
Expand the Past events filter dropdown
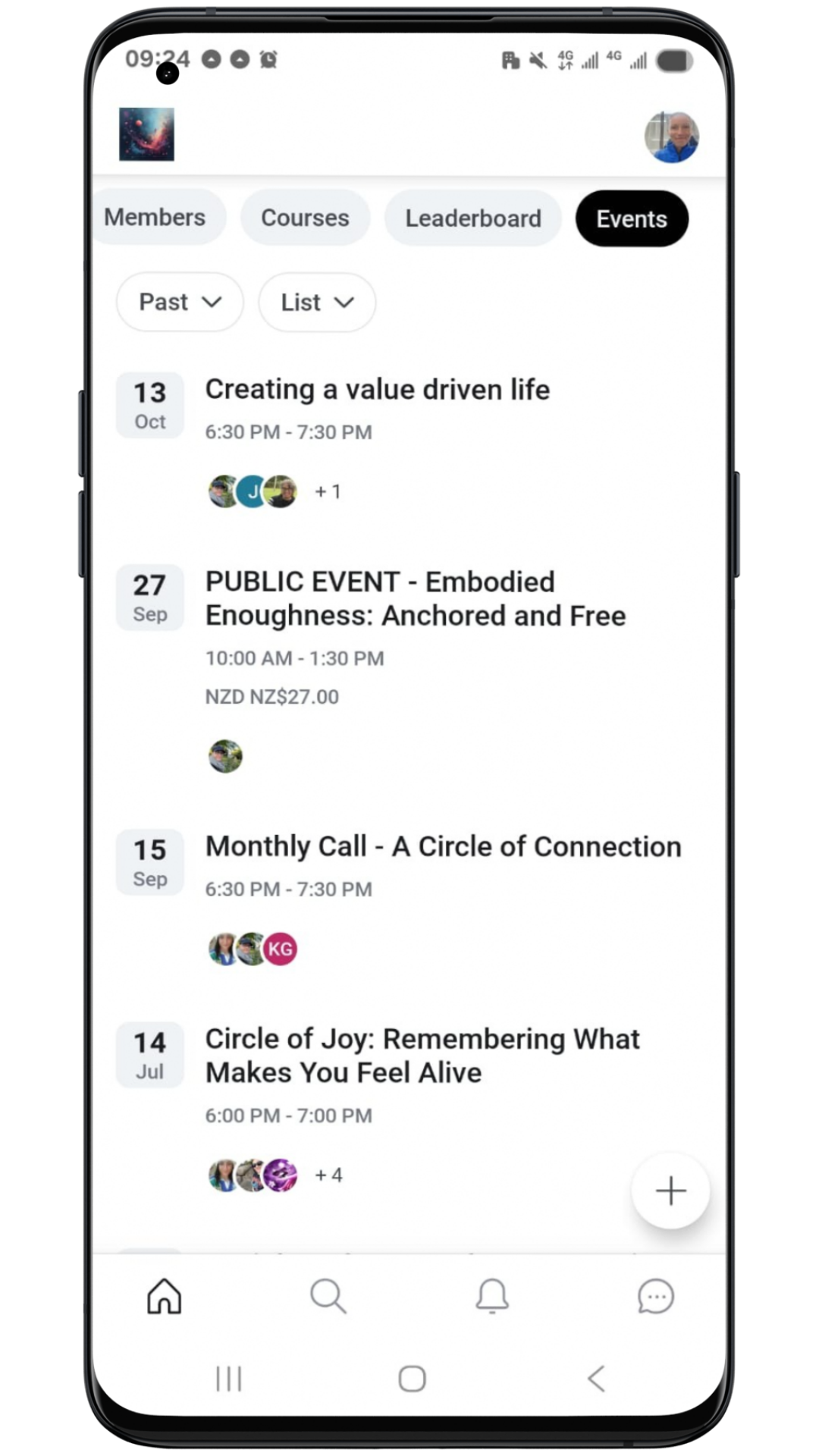tap(180, 302)
